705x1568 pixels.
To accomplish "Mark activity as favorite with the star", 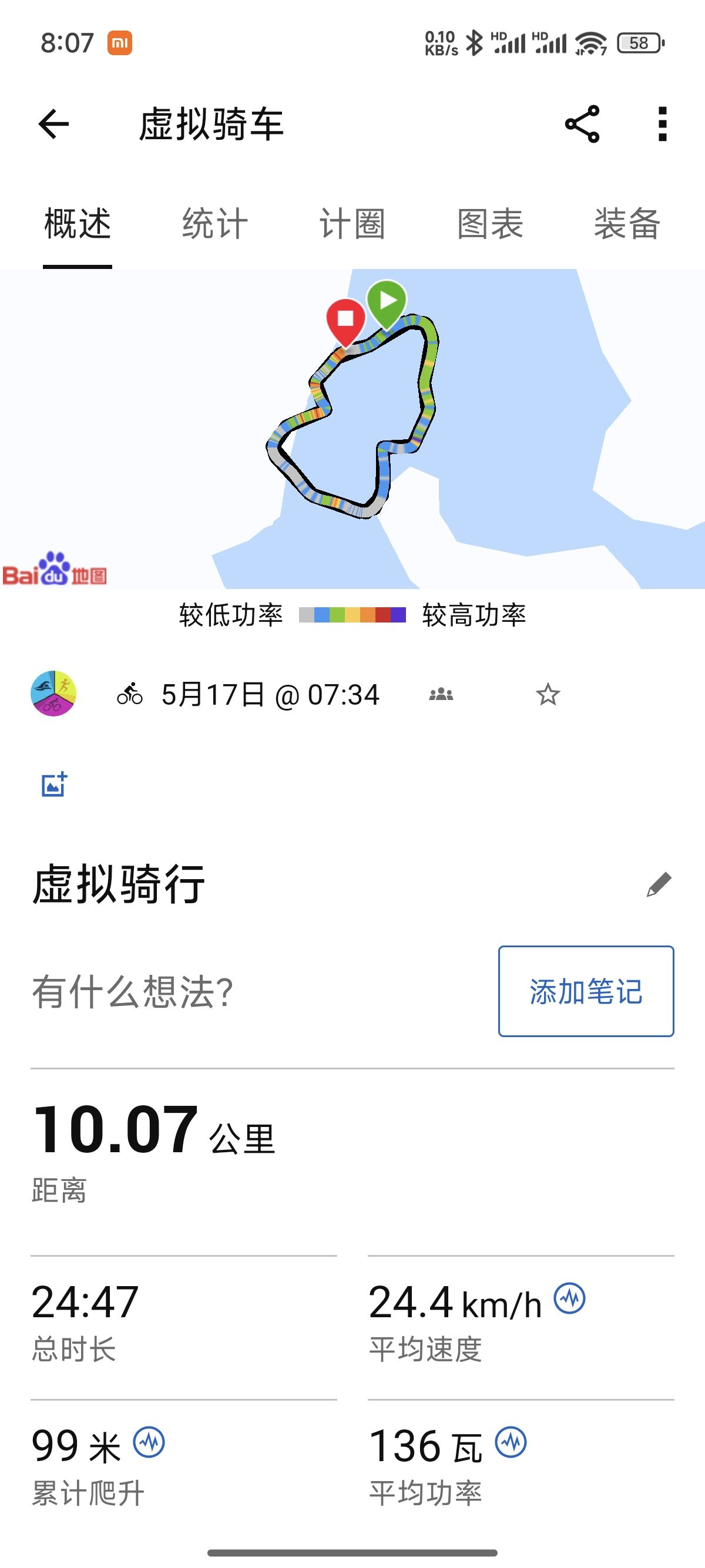I will coord(548,694).
